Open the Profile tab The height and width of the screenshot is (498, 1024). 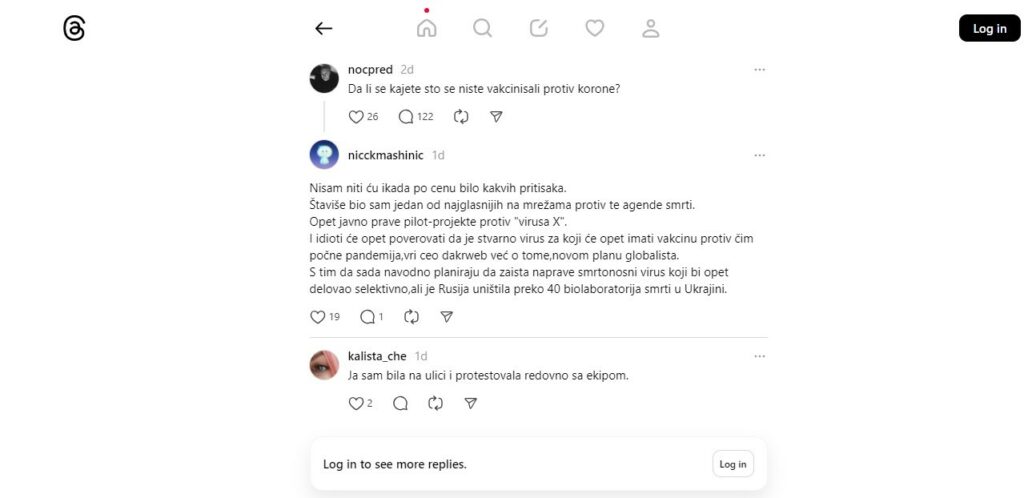pos(651,28)
